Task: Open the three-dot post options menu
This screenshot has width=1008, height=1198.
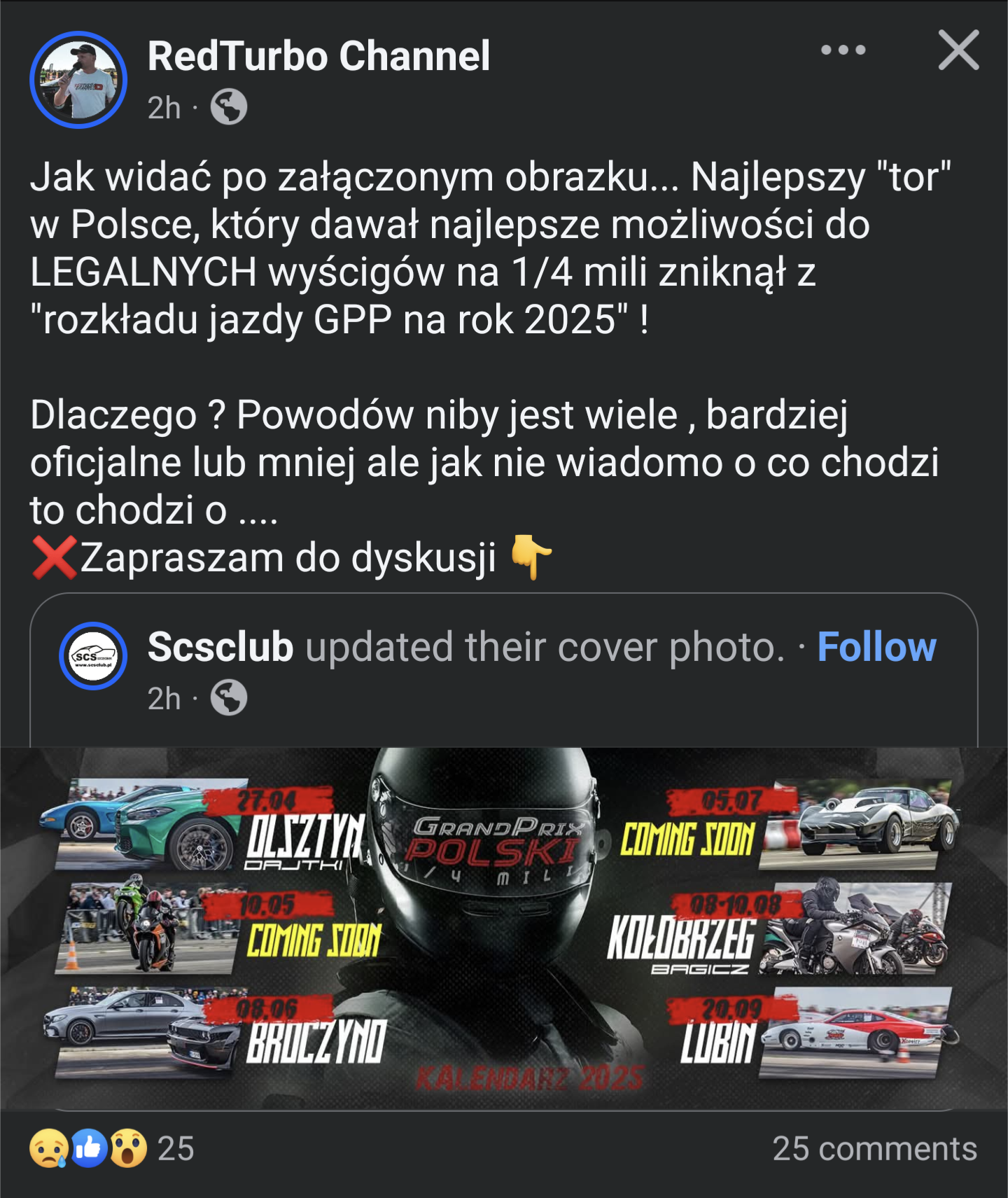Action: 843,50
